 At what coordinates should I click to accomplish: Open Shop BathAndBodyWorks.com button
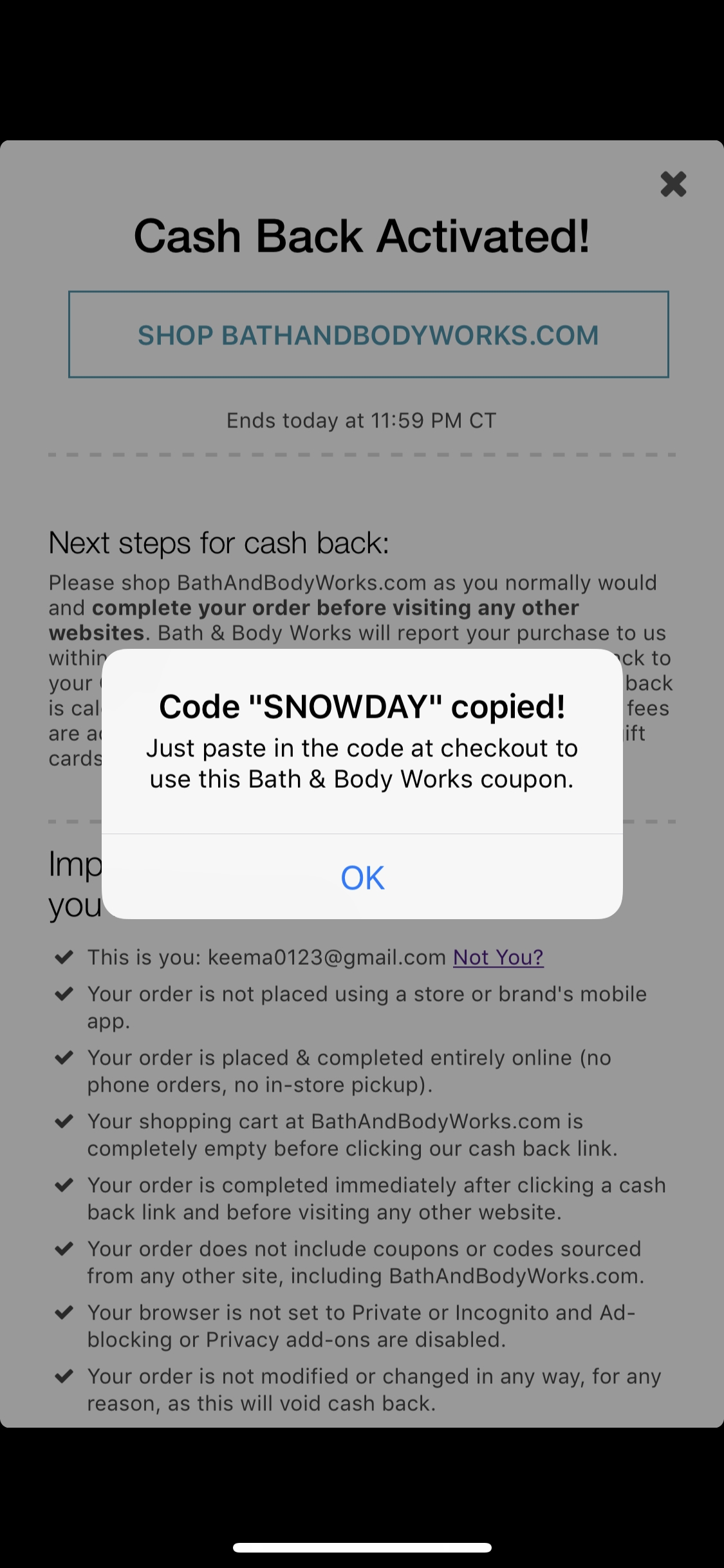(x=368, y=335)
